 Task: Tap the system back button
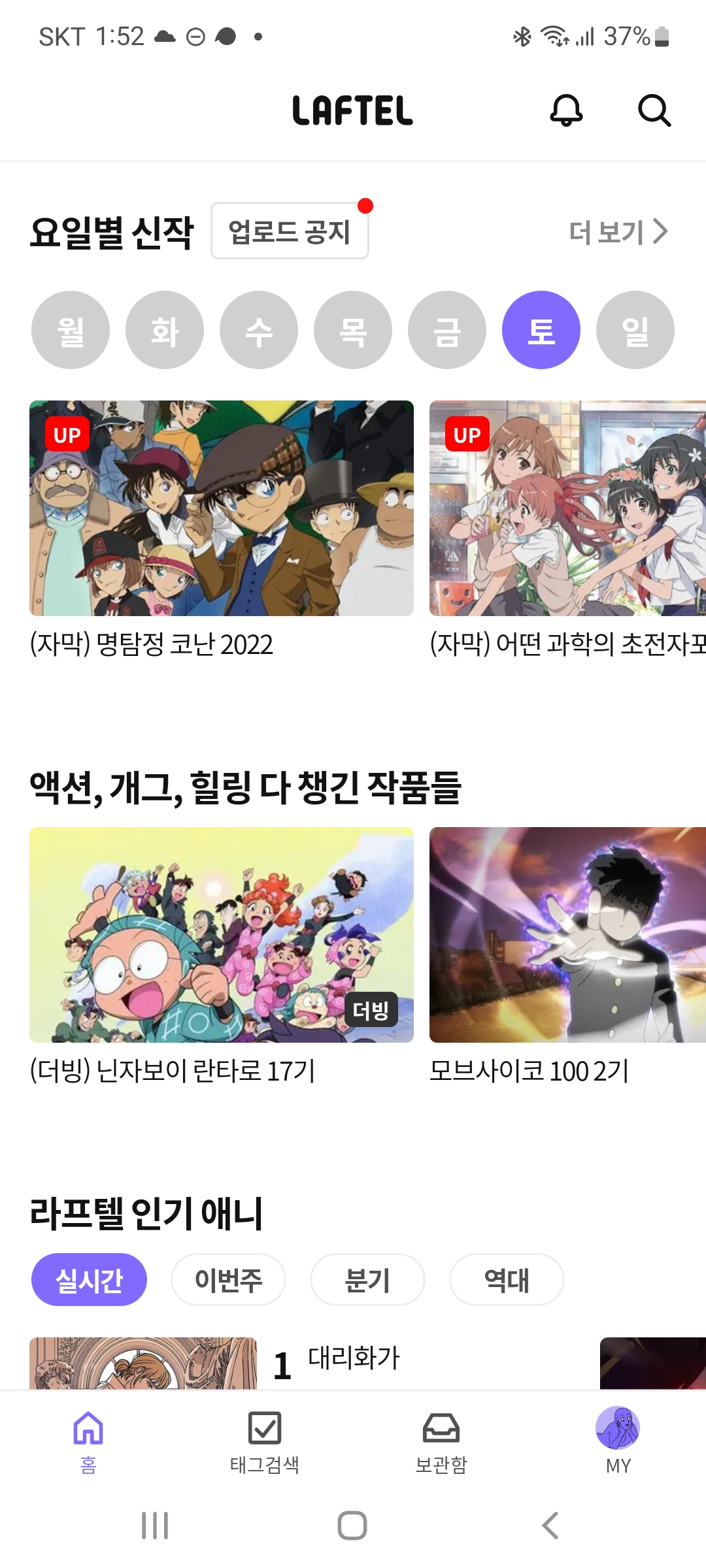pyautogui.click(x=550, y=1526)
